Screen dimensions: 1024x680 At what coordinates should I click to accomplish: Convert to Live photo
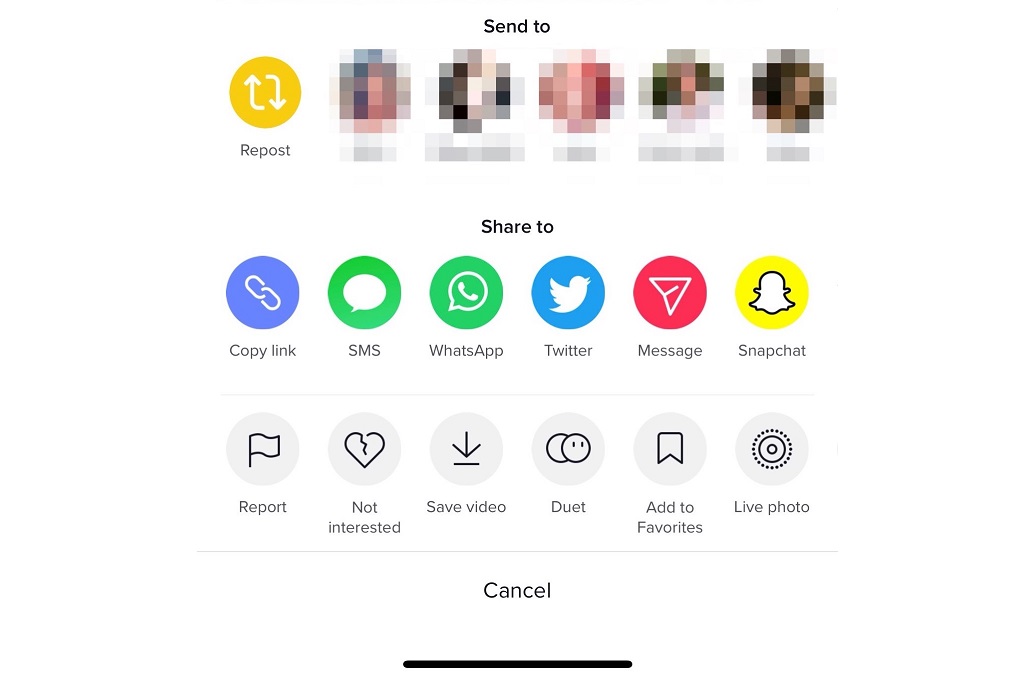pos(772,450)
